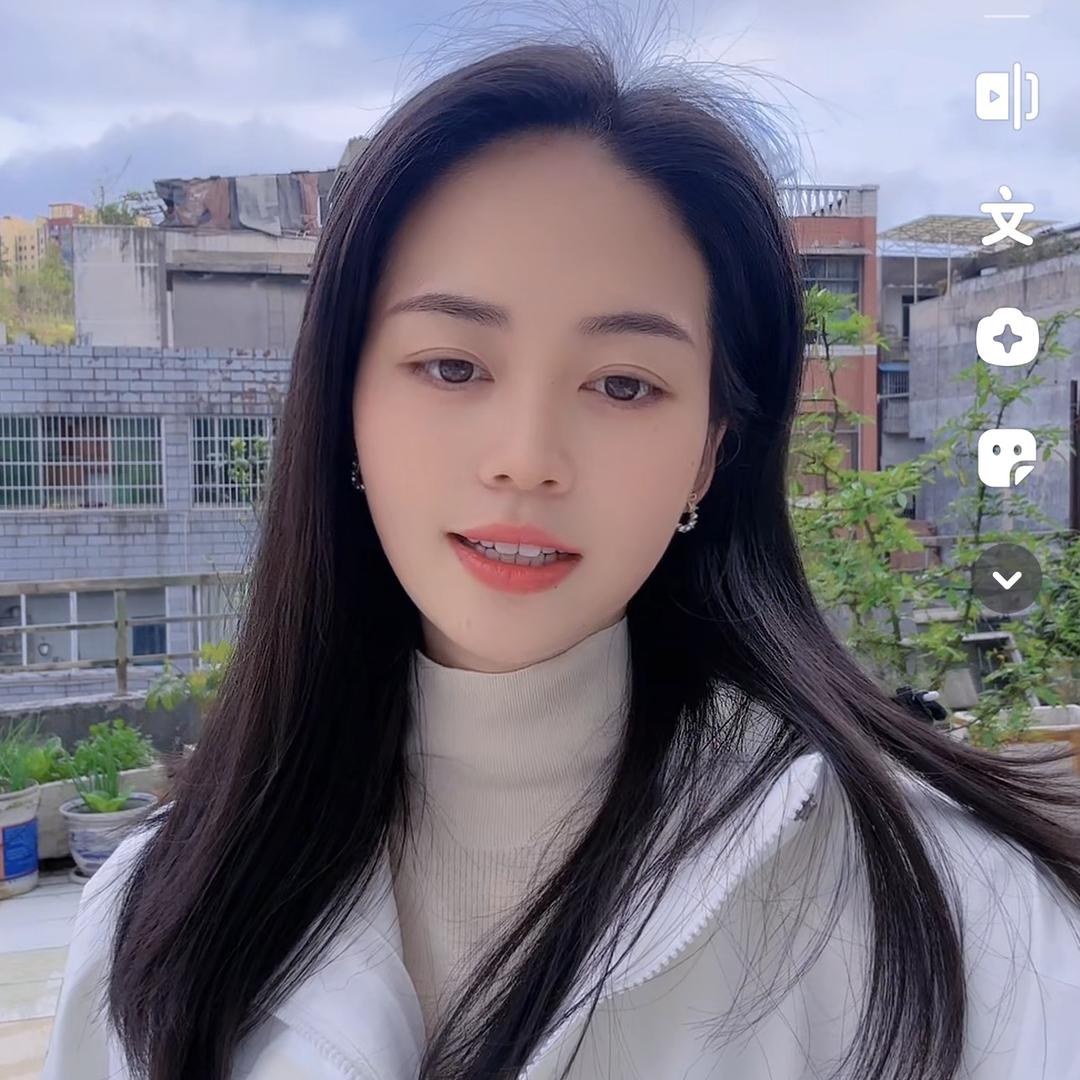Open the video clip trim tool
The height and width of the screenshot is (1080, 1080).
[x=1007, y=97]
